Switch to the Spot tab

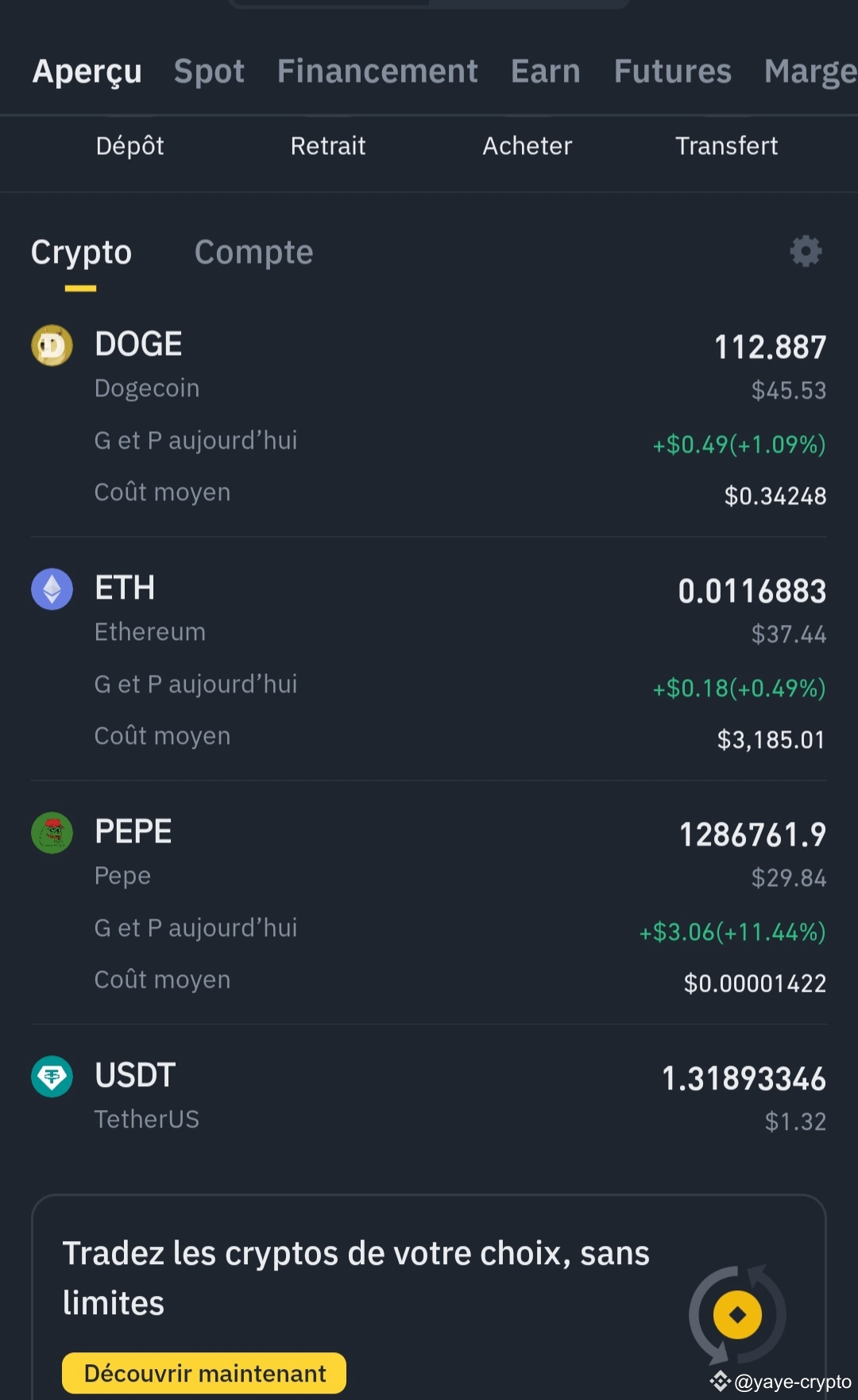click(209, 71)
